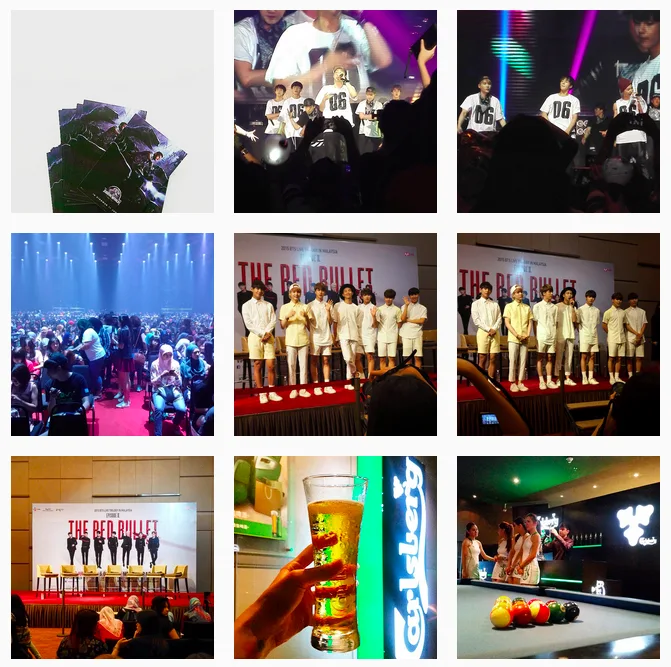
Task: Open the stage photo with 06 jerseys
Action: (558, 111)
